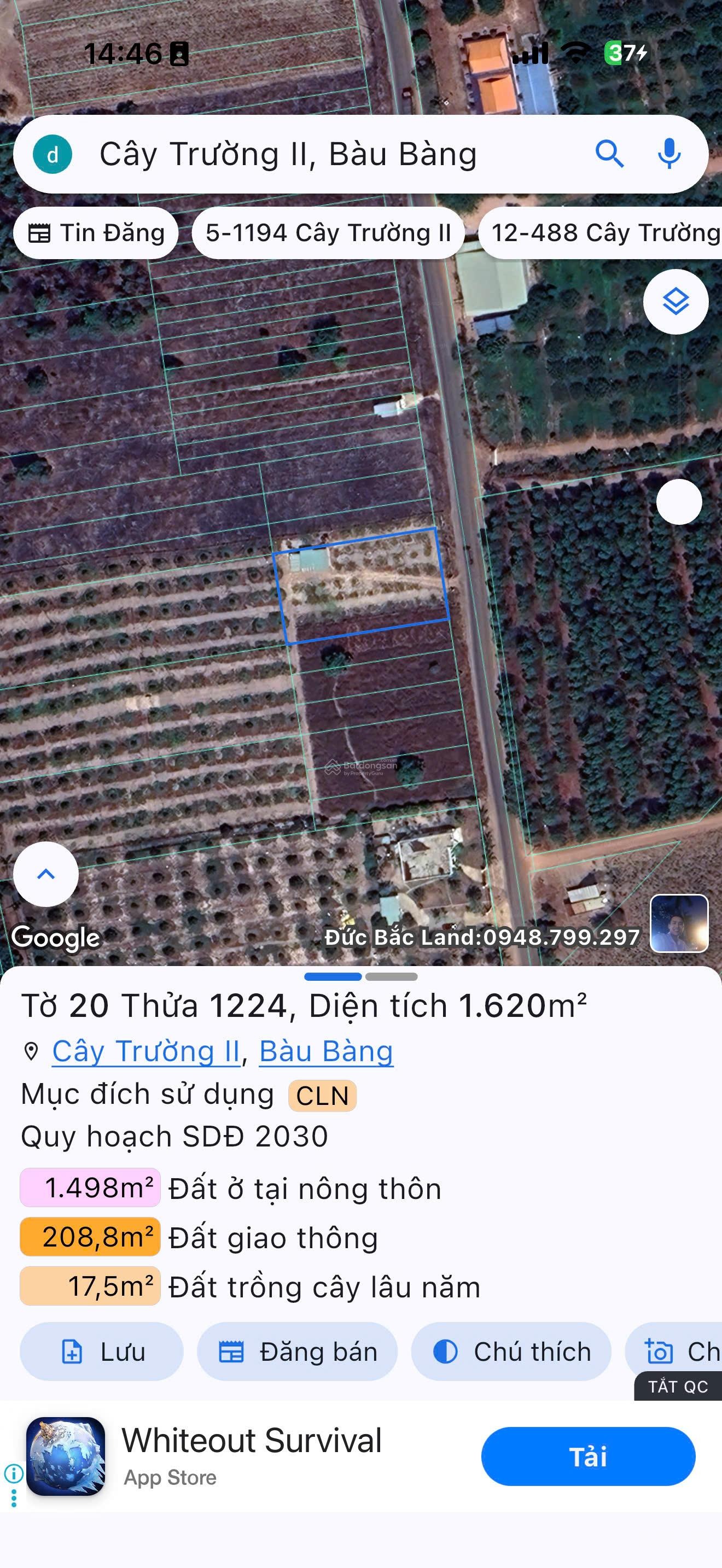Screen dimensions: 722x1568
Task: Tap the search magnifier icon
Action: click(x=611, y=155)
